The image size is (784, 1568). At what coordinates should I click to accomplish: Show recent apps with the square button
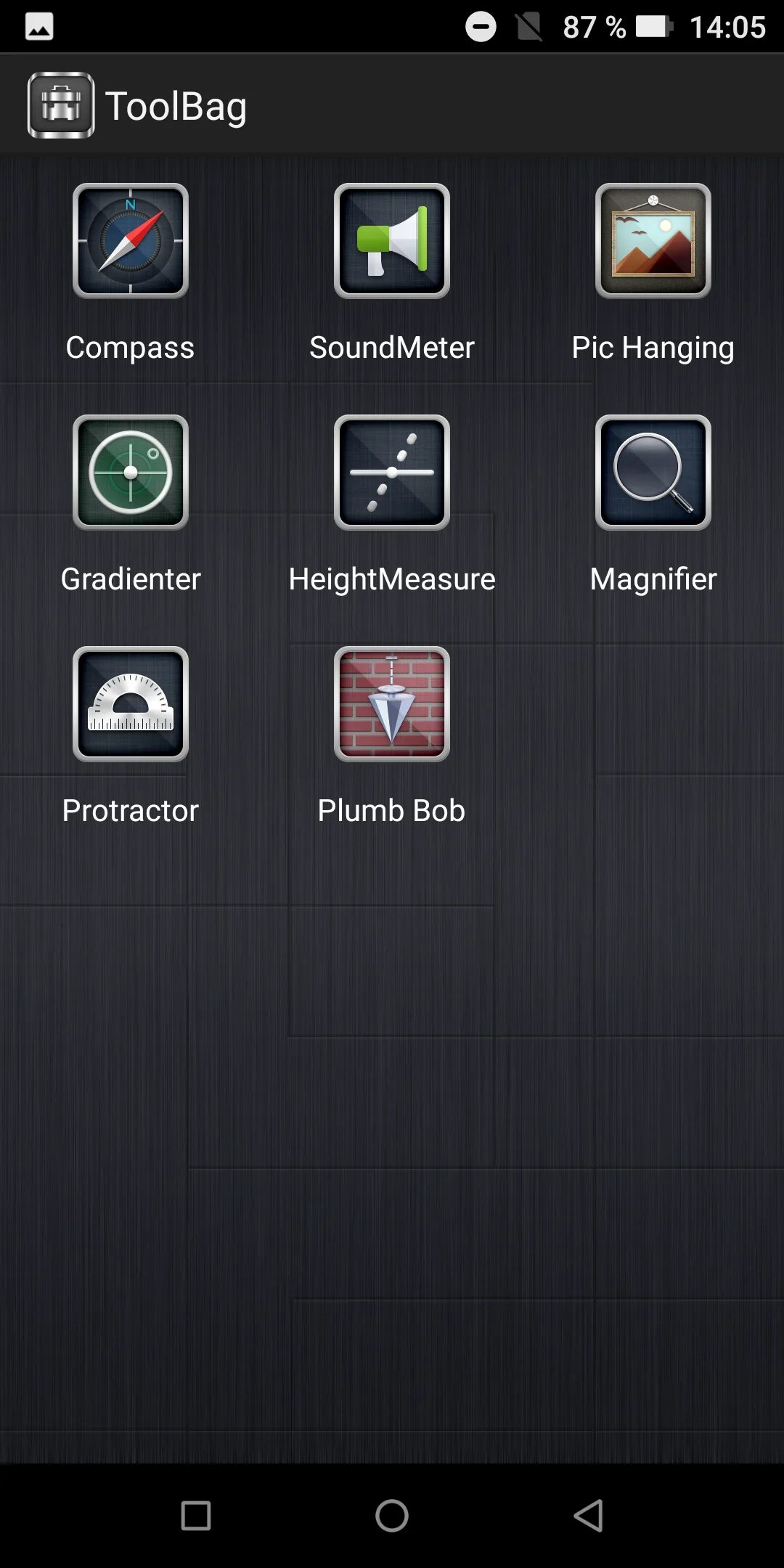pyautogui.click(x=196, y=1516)
